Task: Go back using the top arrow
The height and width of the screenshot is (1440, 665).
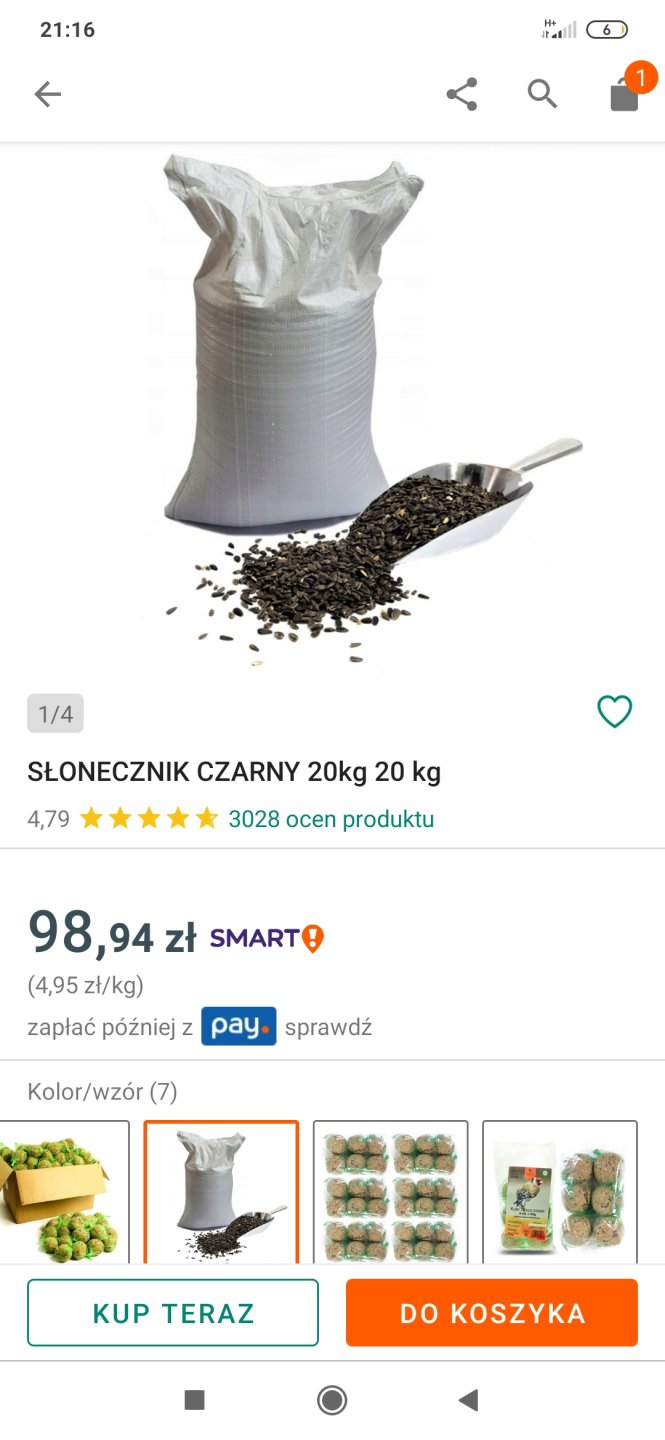Action: click(47, 94)
